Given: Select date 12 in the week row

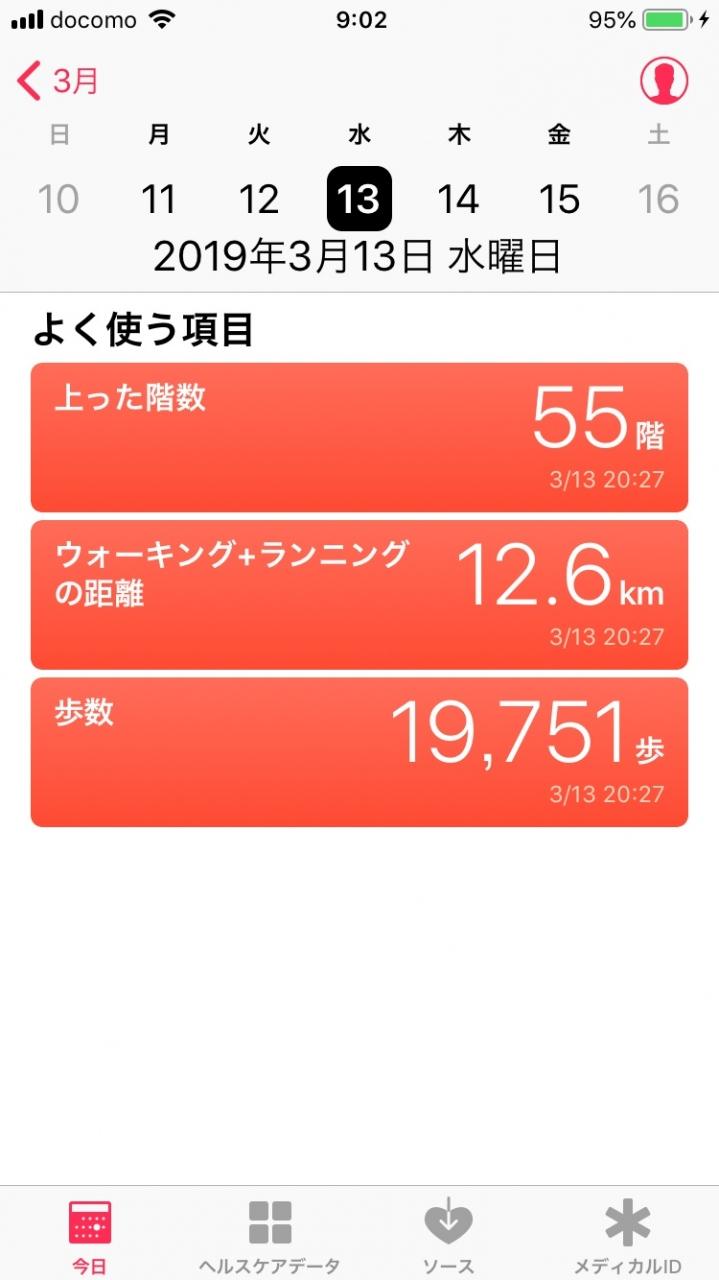Looking at the screenshot, I should (259, 199).
